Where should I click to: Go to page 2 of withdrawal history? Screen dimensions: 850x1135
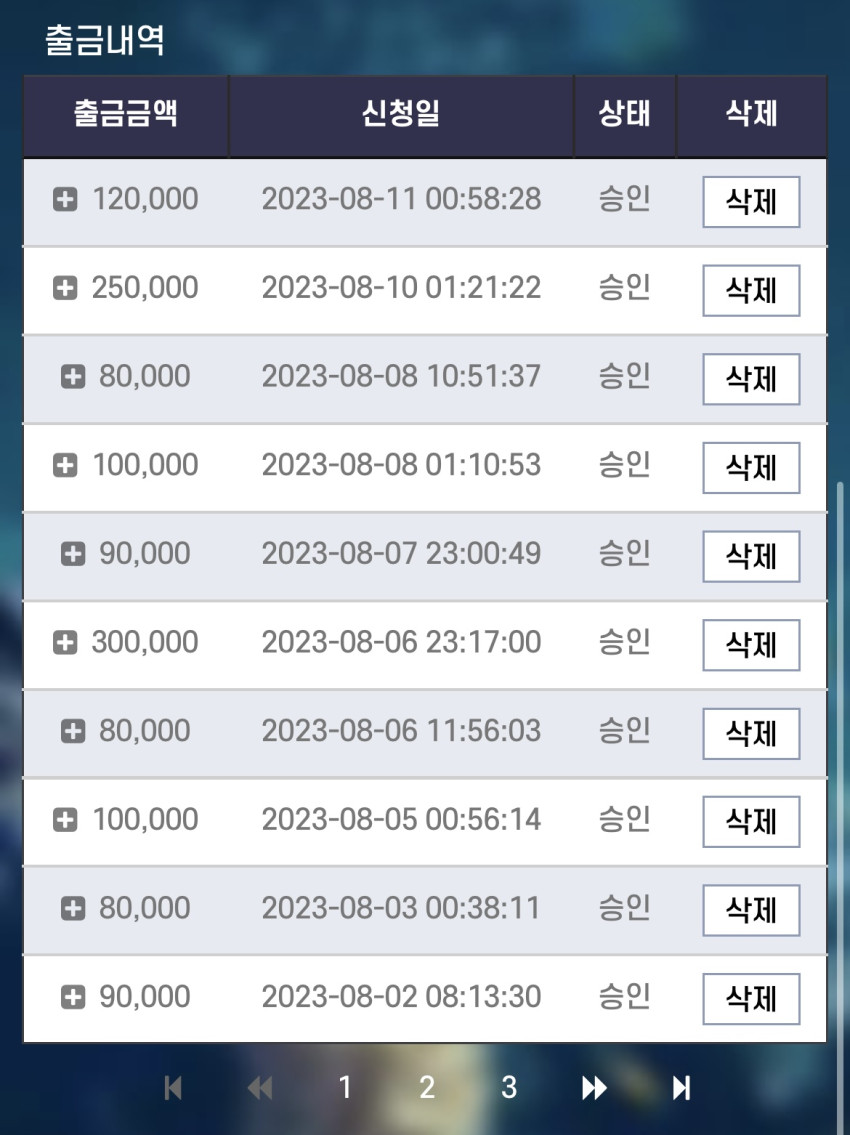pyautogui.click(x=427, y=1087)
